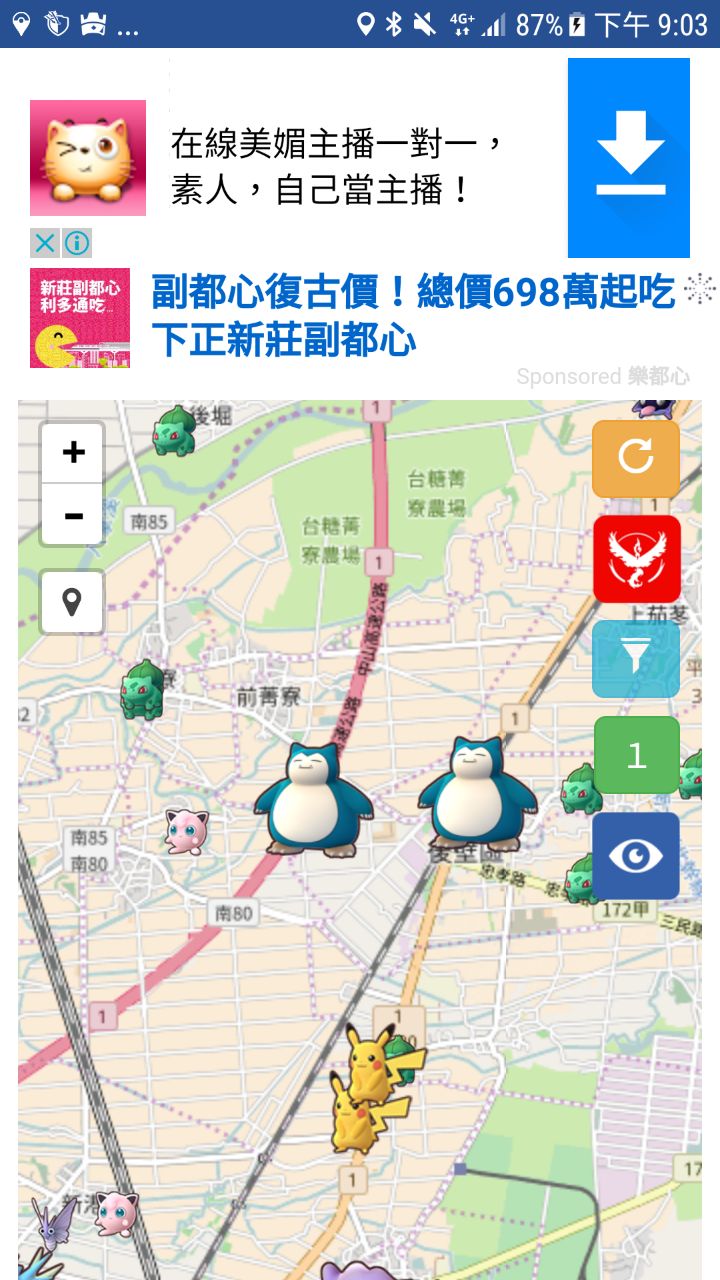
Task: Close the ad with the X icon
Action: pyautogui.click(x=45, y=243)
